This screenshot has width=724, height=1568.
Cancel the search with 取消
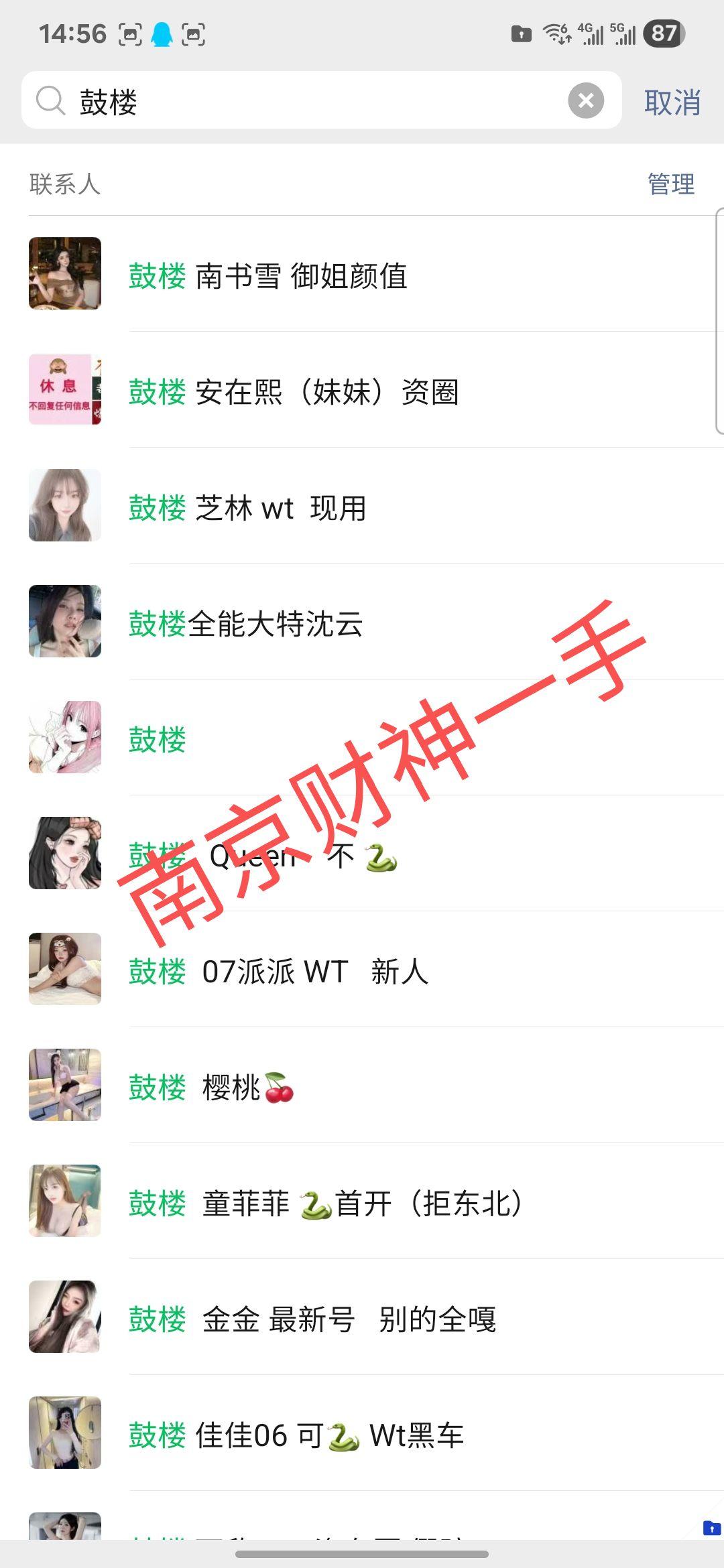coord(672,103)
